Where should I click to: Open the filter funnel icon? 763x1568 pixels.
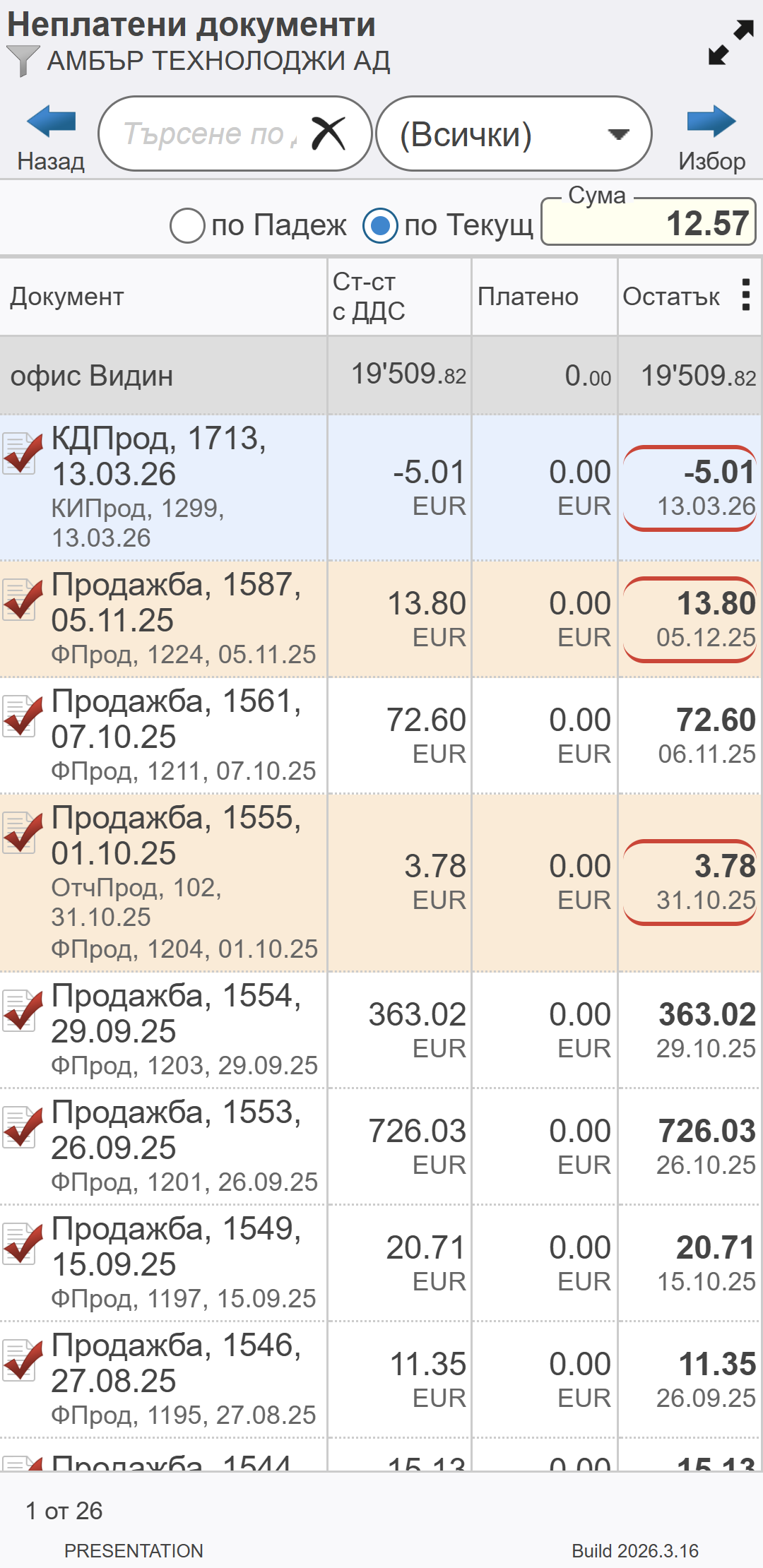coord(22,60)
